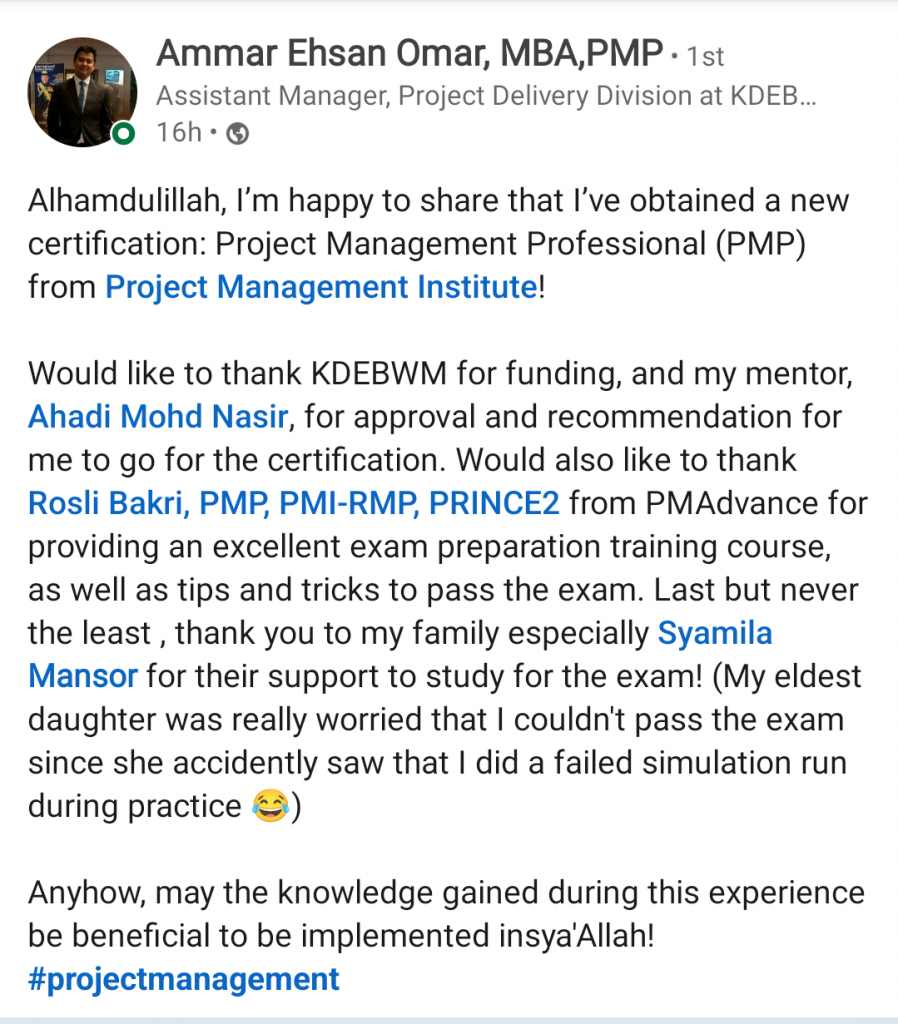This screenshot has width=898, height=1024.
Task: Go to Syamila Mansor's profile
Action: point(715,633)
